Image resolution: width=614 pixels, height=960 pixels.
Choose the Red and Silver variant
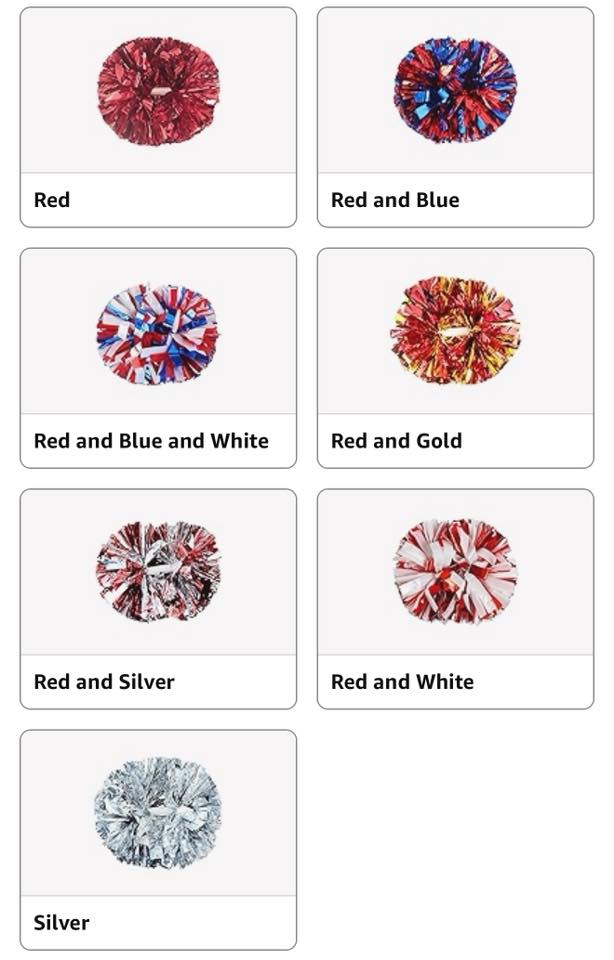pos(158,599)
